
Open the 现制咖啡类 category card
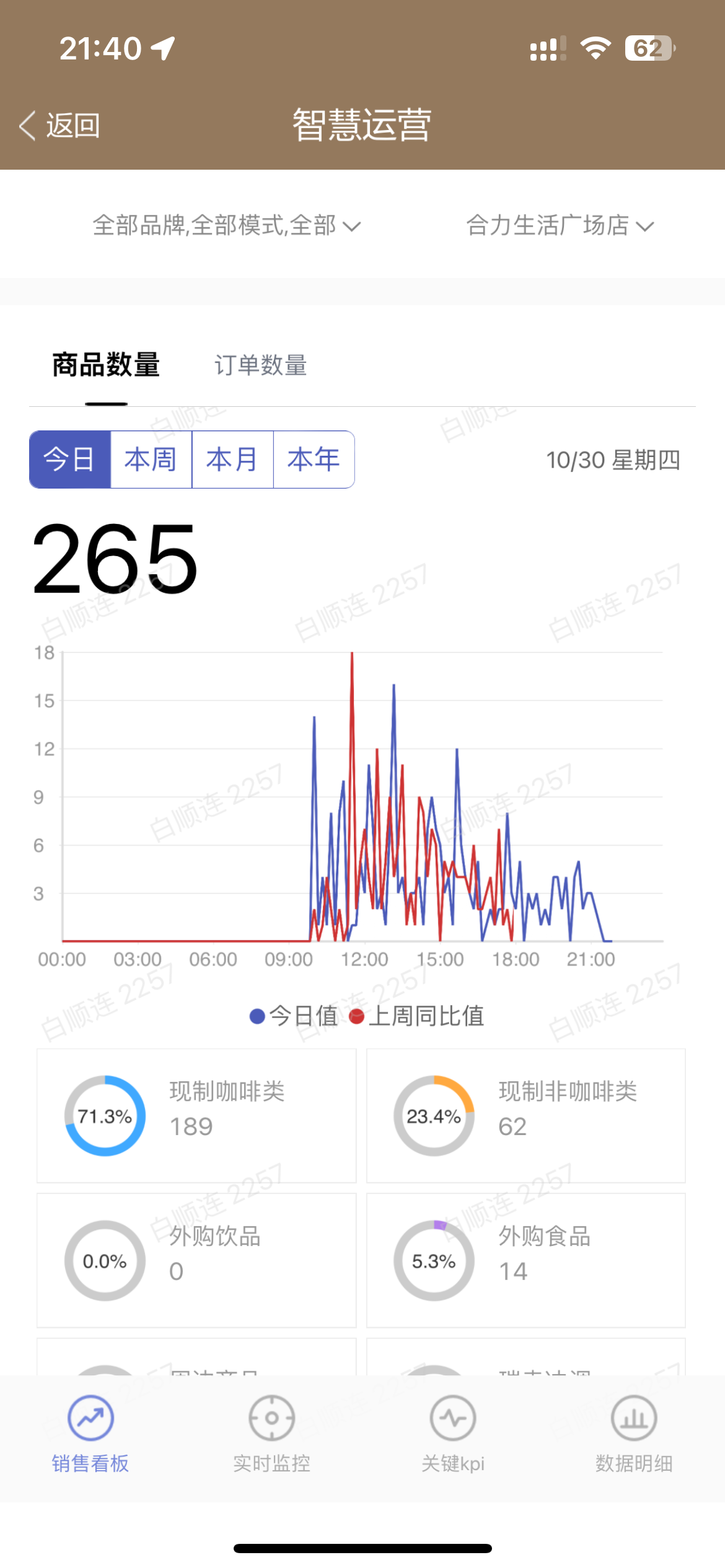(x=196, y=1115)
